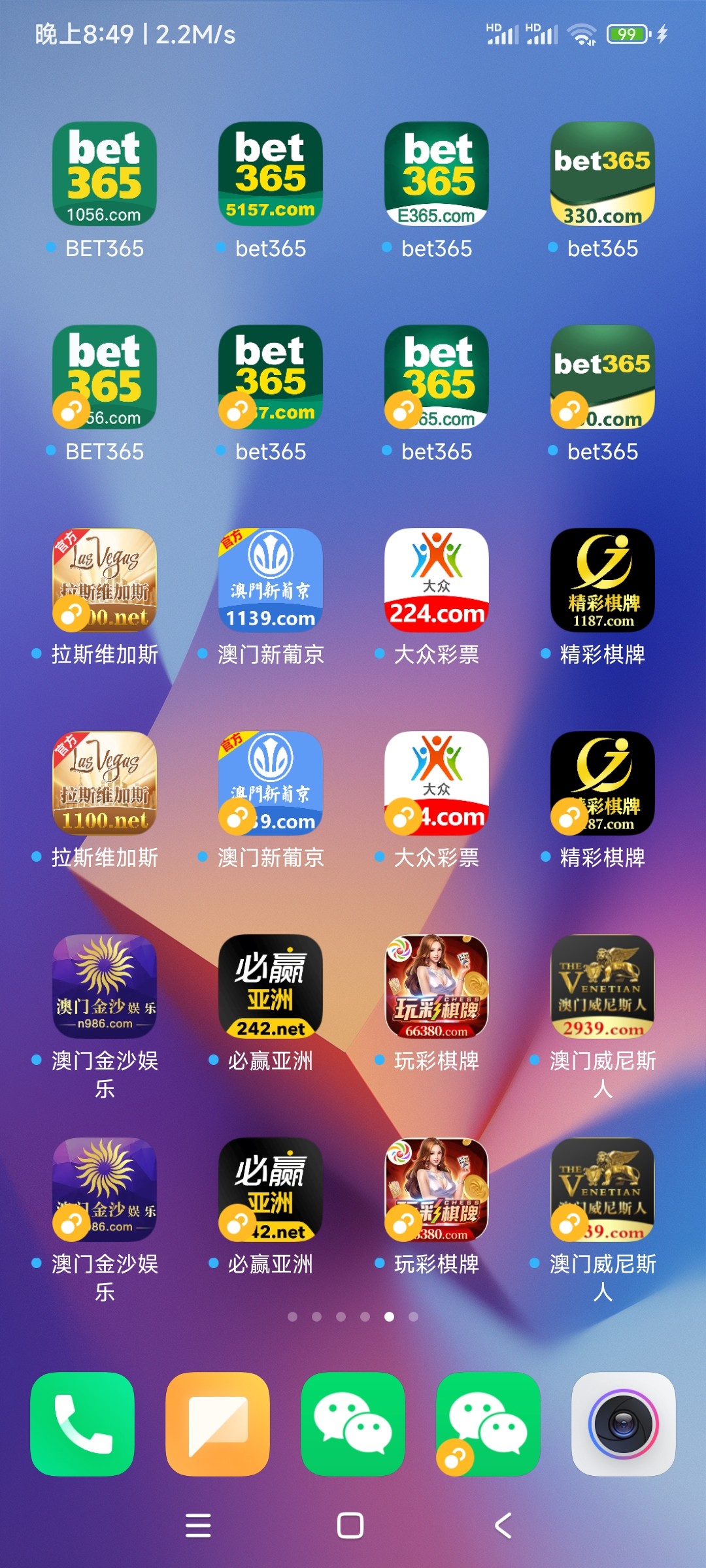Go back using navigation bar arrow
Viewport: 706px width, 1568px height.
coord(503,1526)
